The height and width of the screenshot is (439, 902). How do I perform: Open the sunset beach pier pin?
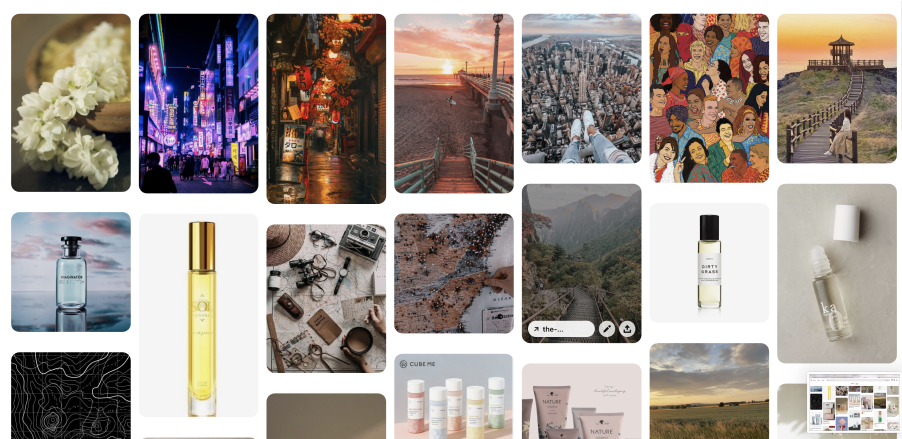[x=453, y=103]
